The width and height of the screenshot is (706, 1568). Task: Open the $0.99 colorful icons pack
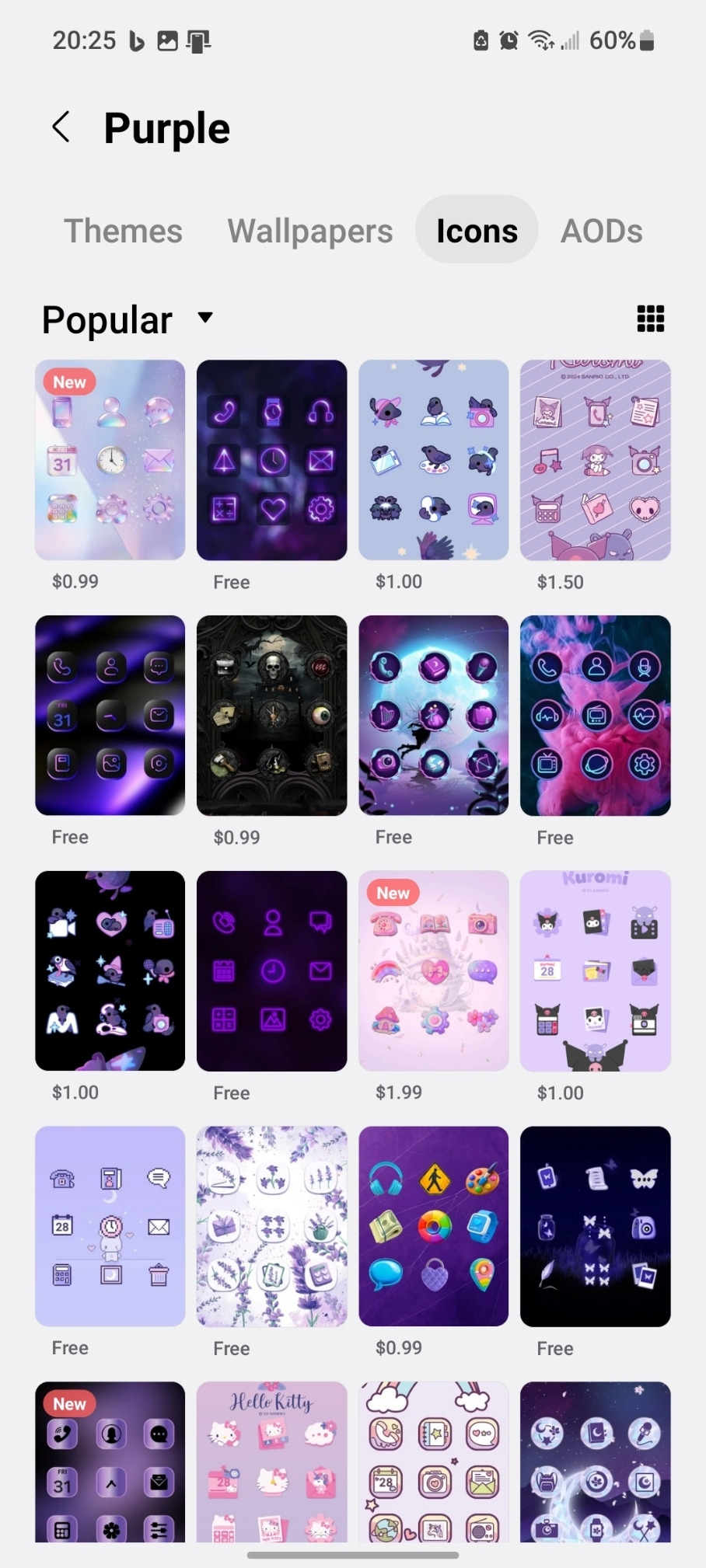point(433,1228)
